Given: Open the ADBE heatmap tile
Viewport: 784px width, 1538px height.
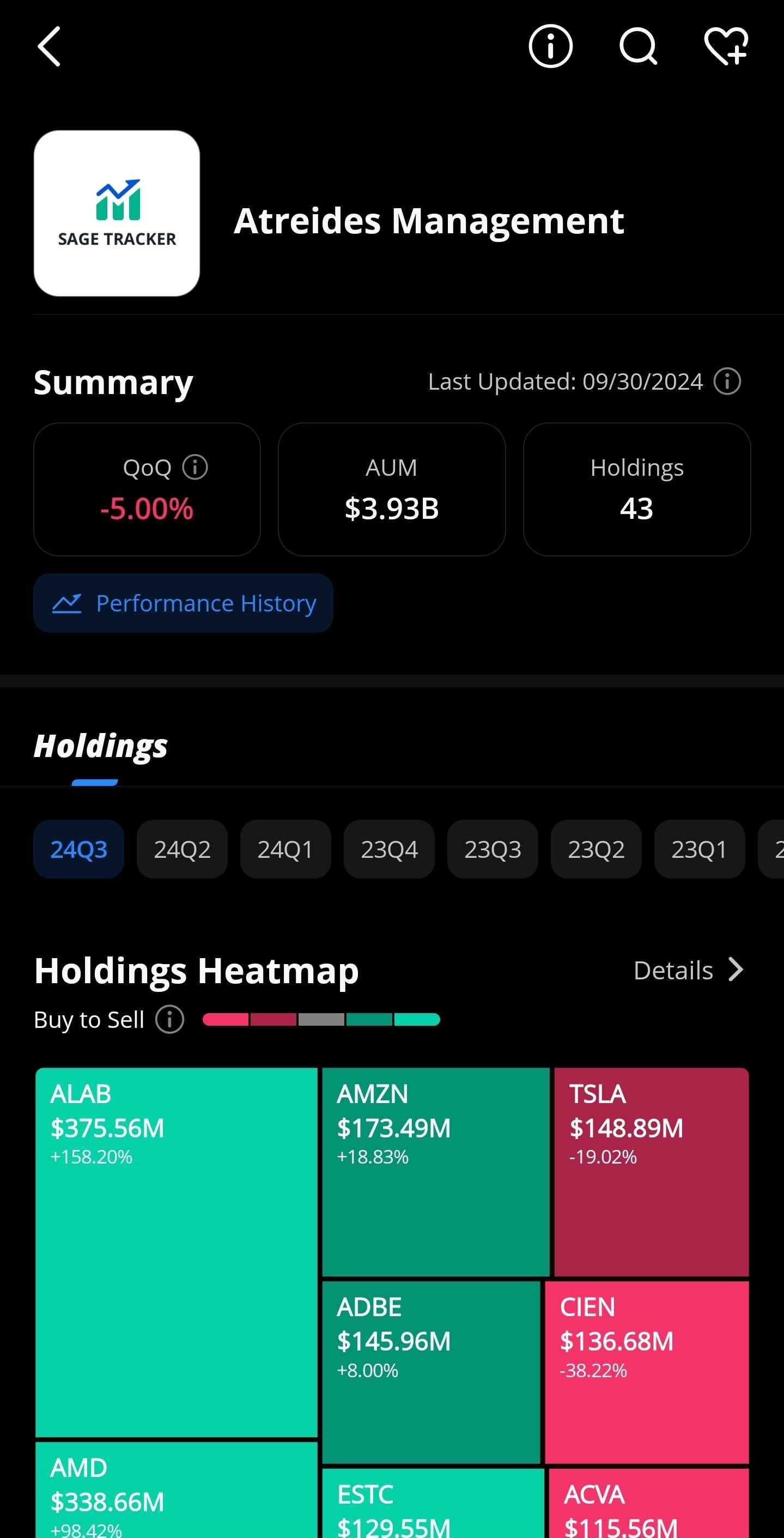Looking at the screenshot, I should point(431,1372).
